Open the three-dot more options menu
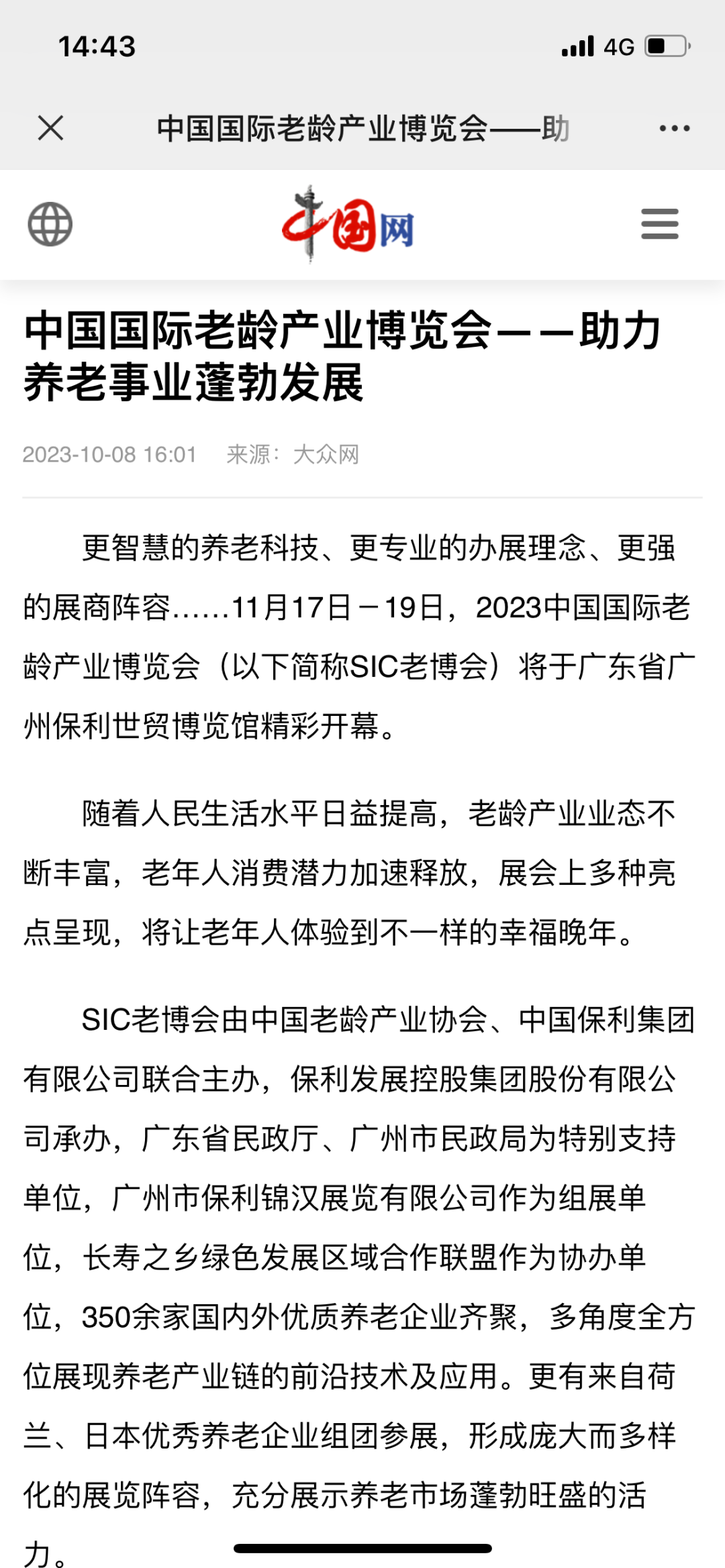Screen dimensions: 725x1568 [x=674, y=128]
